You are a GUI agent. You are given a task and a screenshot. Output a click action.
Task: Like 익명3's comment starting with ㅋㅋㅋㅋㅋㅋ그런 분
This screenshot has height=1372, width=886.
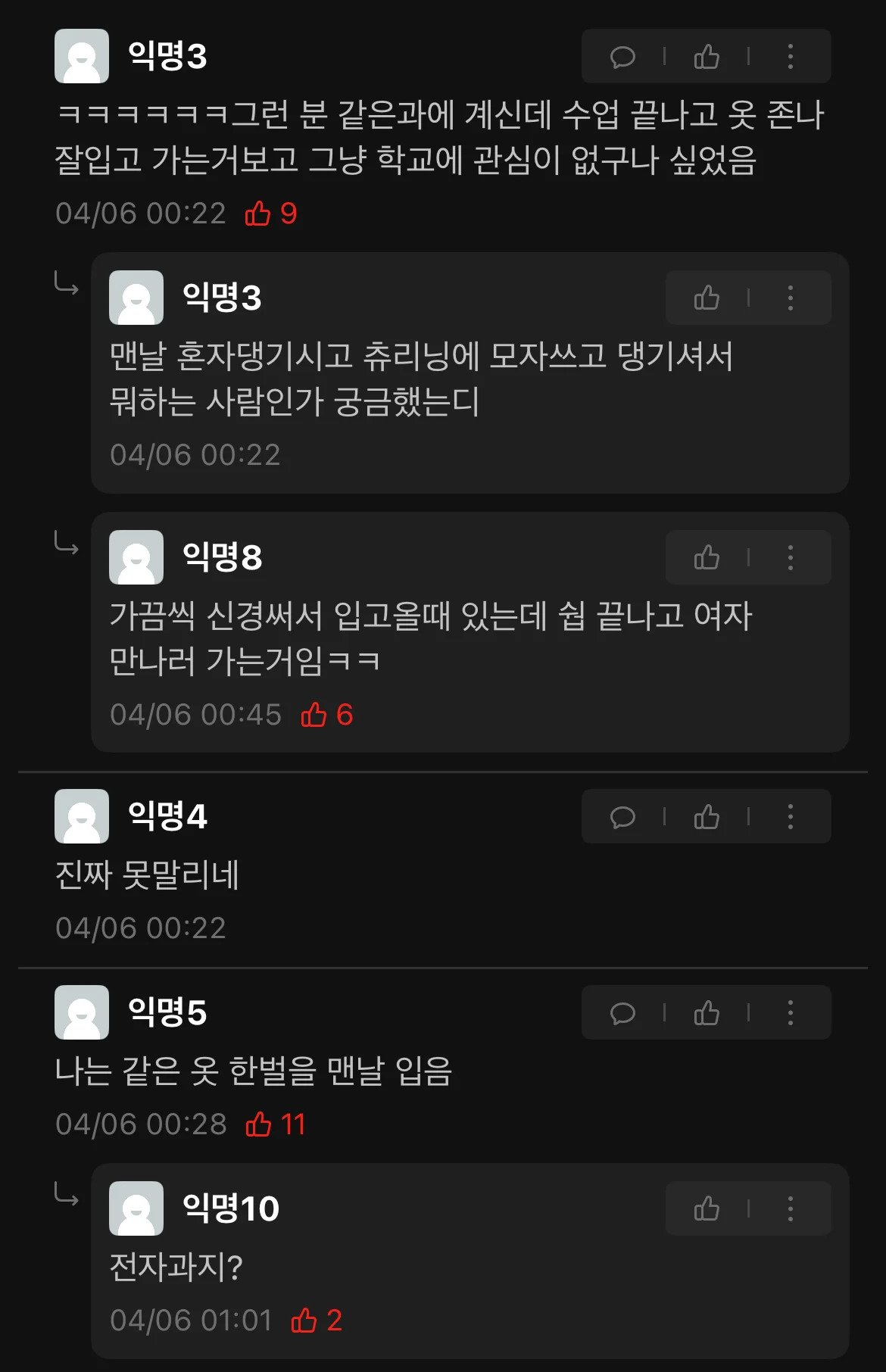point(707,57)
